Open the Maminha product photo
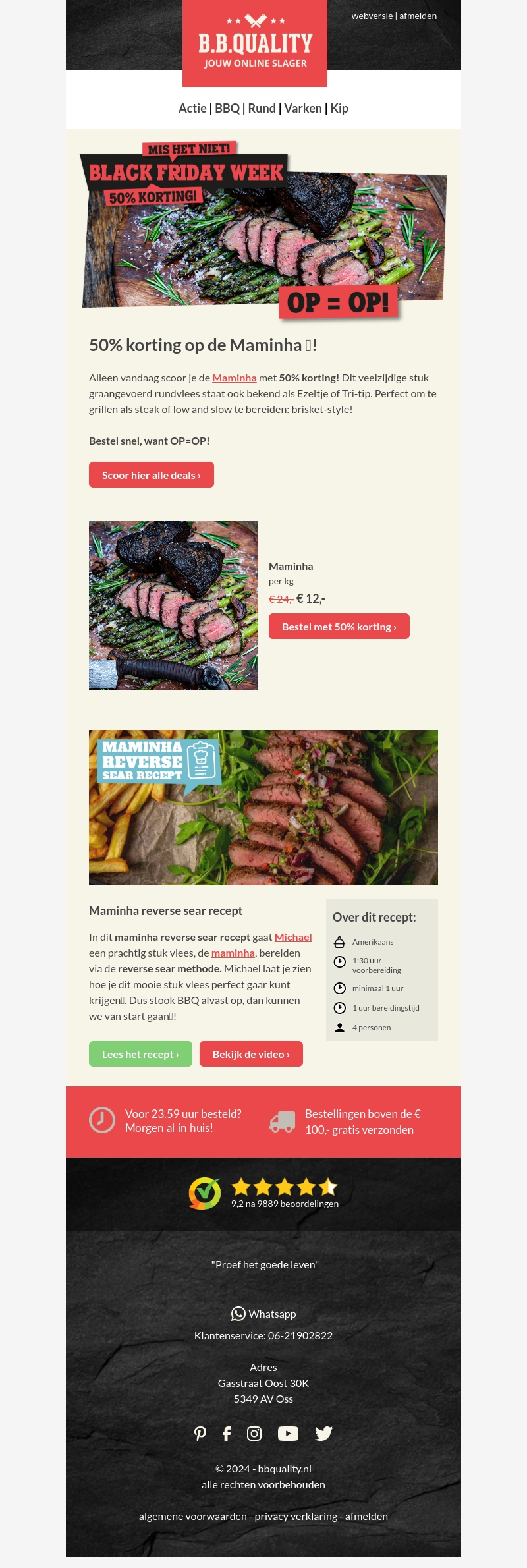527x1568 pixels. click(173, 606)
